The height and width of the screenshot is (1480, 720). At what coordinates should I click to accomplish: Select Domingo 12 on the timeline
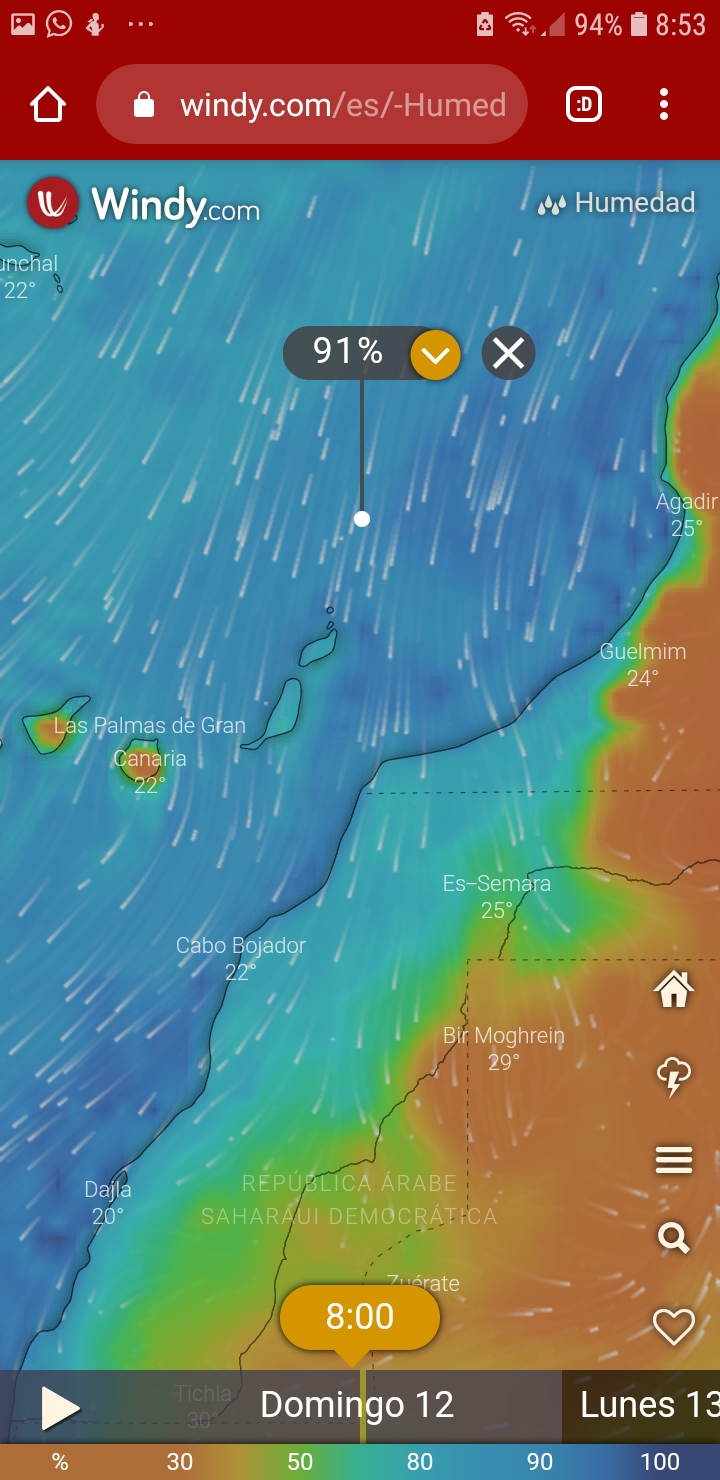click(356, 1405)
